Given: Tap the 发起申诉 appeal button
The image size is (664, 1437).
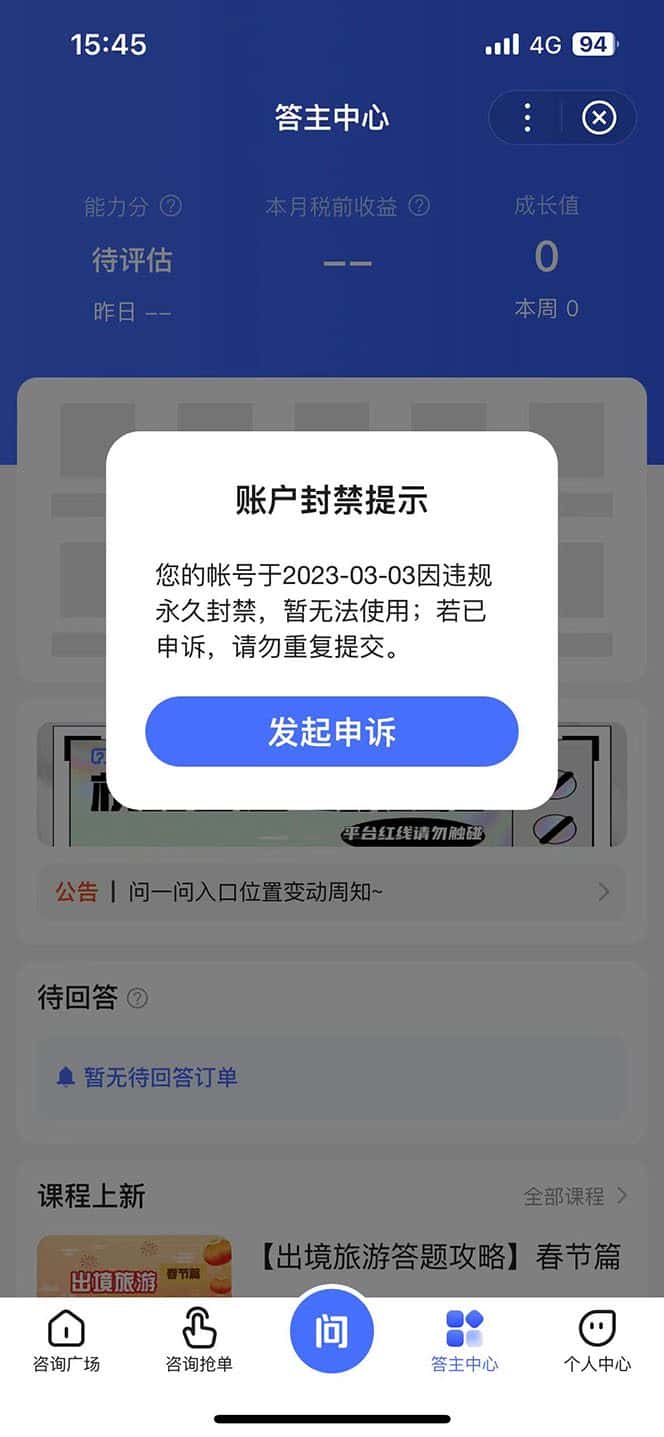Looking at the screenshot, I should click(331, 731).
